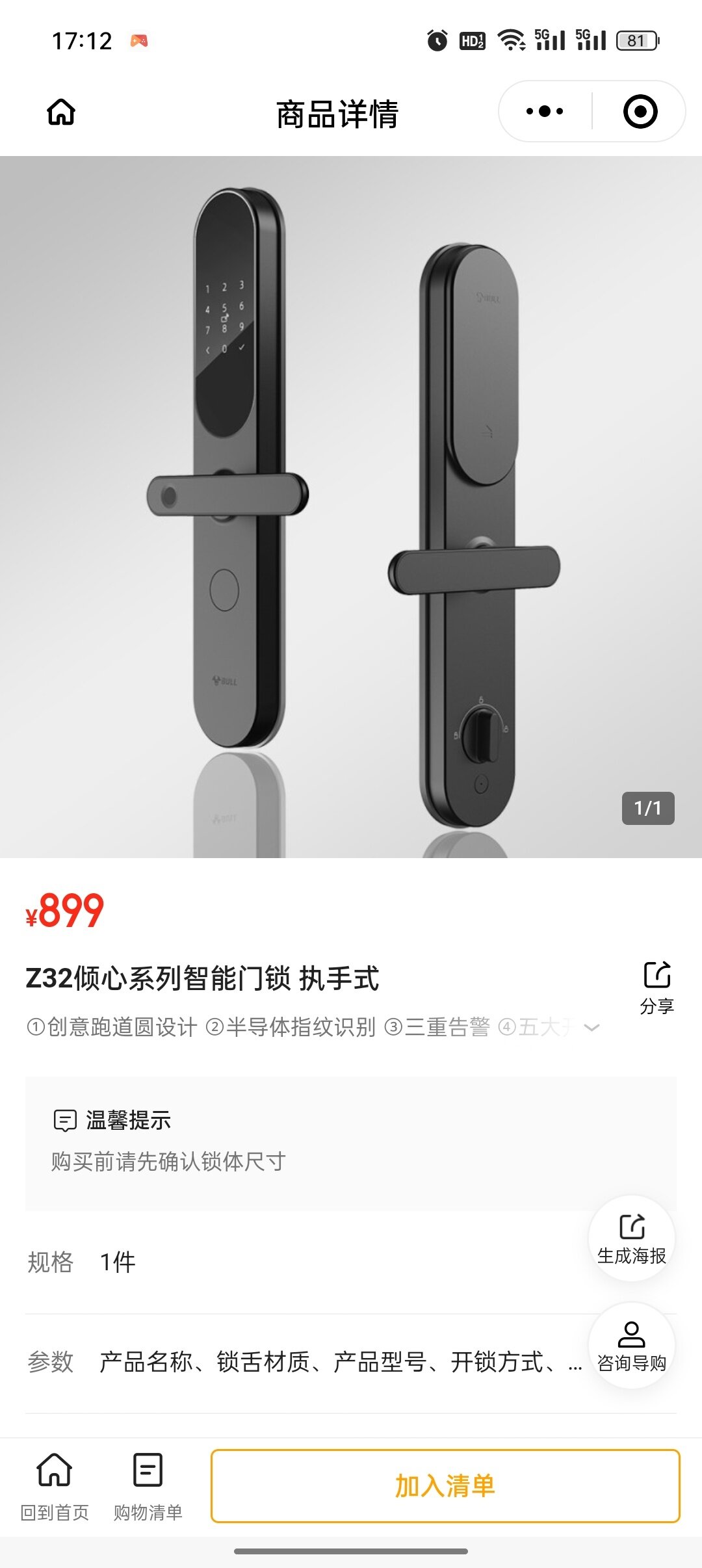Image resolution: width=702 pixels, height=1568 pixels.
Task: Go to the mini program home icon
Action: point(61,112)
